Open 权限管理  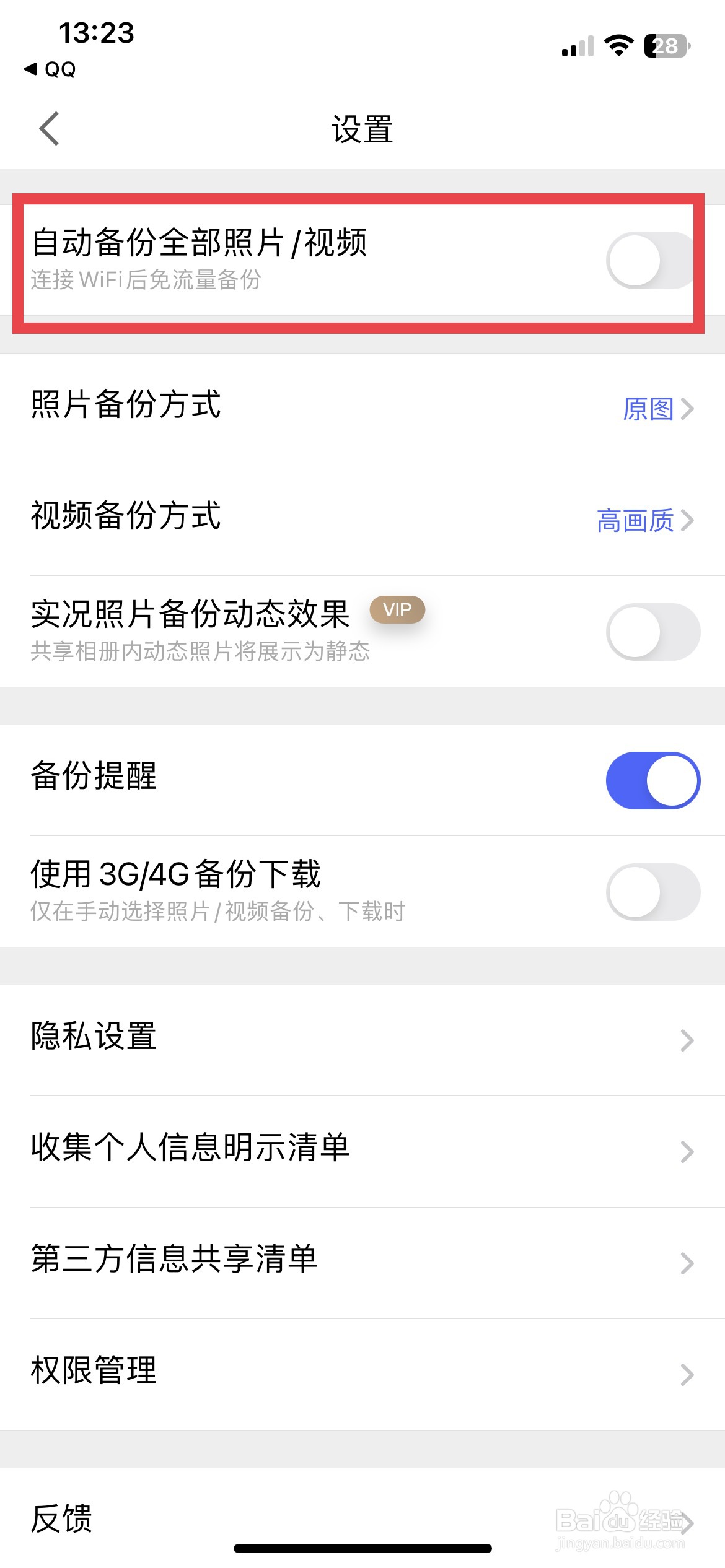tap(362, 1375)
